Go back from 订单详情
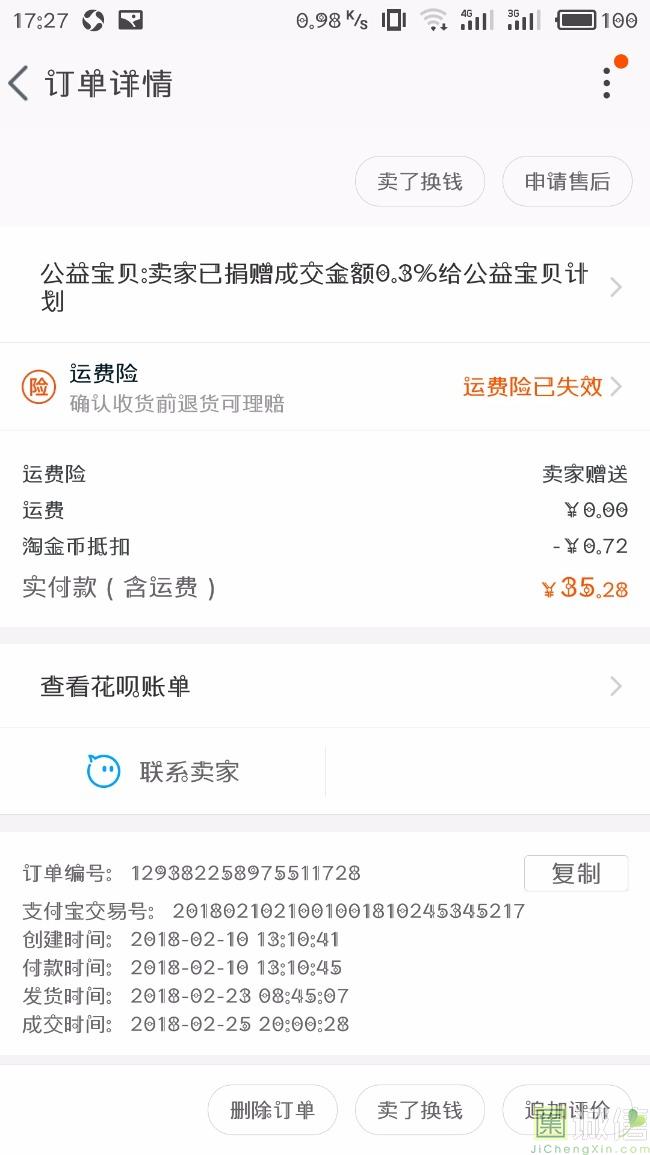This screenshot has height=1155, width=650. [x=19, y=83]
